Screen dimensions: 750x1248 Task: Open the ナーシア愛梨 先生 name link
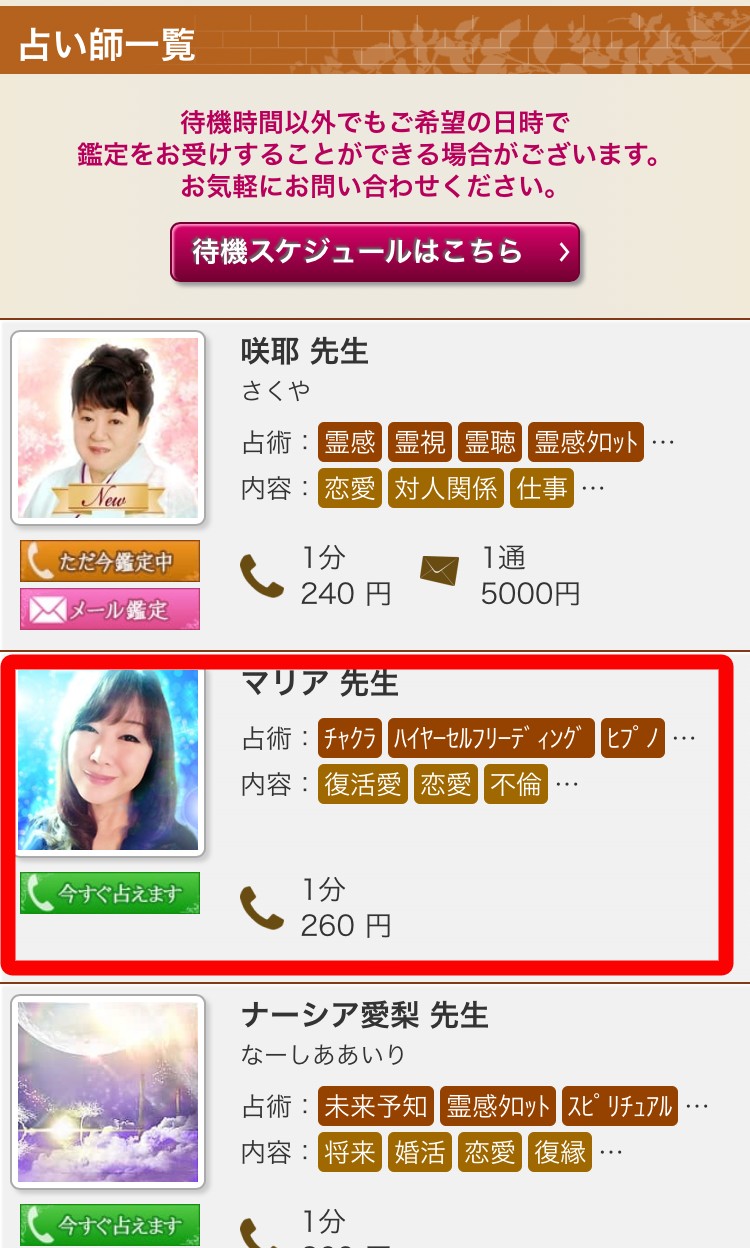[365, 1017]
